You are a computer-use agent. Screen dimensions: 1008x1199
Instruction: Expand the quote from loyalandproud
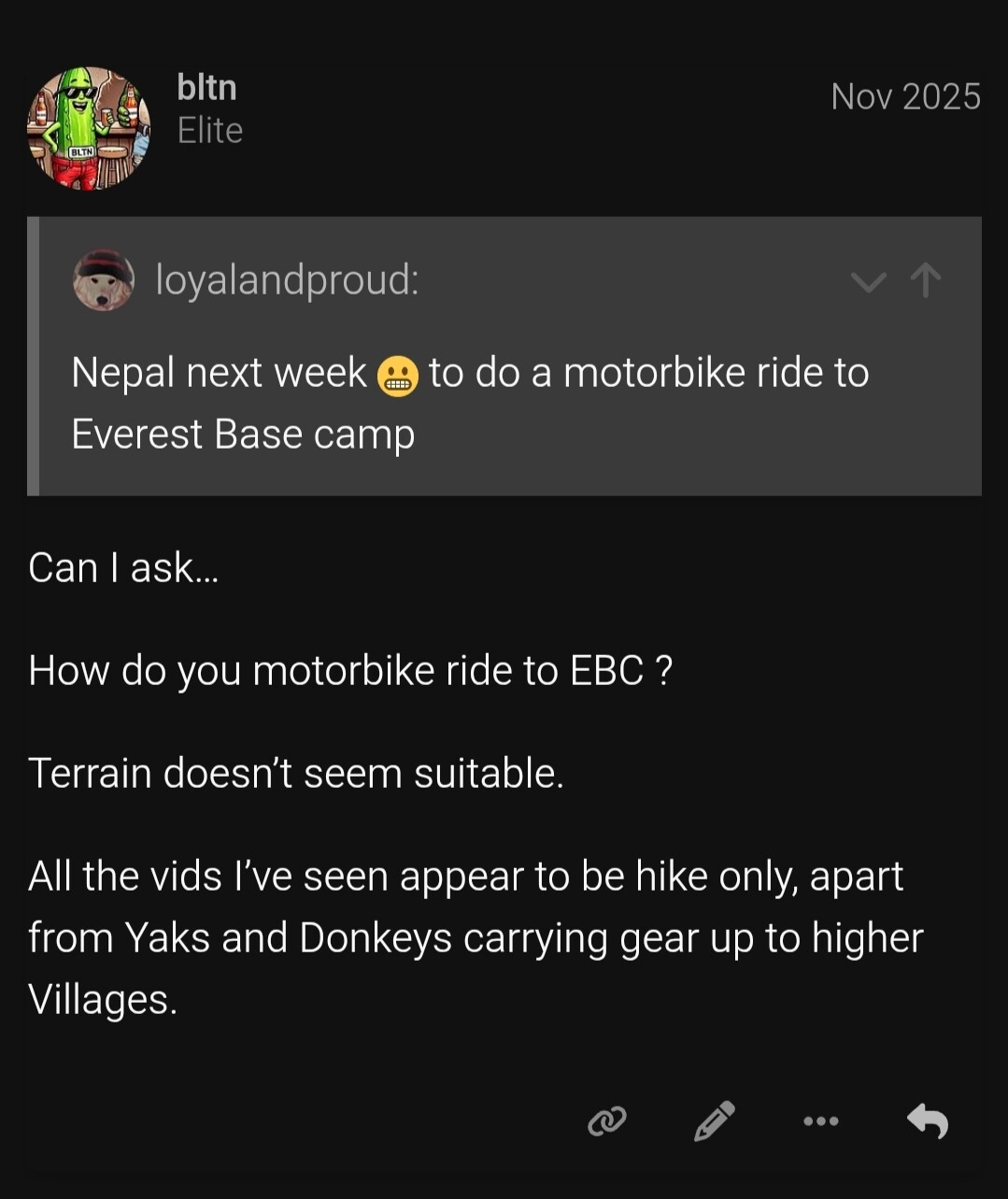[868, 280]
